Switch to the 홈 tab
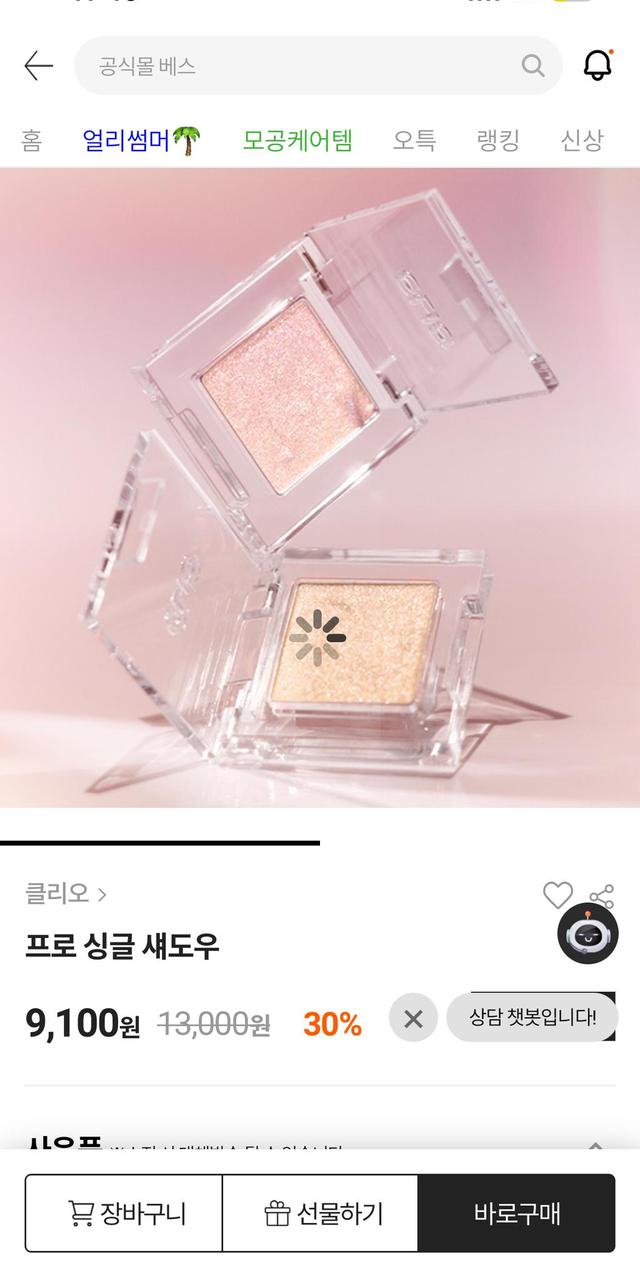The height and width of the screenshot is (1280, 640). (31, 140)
